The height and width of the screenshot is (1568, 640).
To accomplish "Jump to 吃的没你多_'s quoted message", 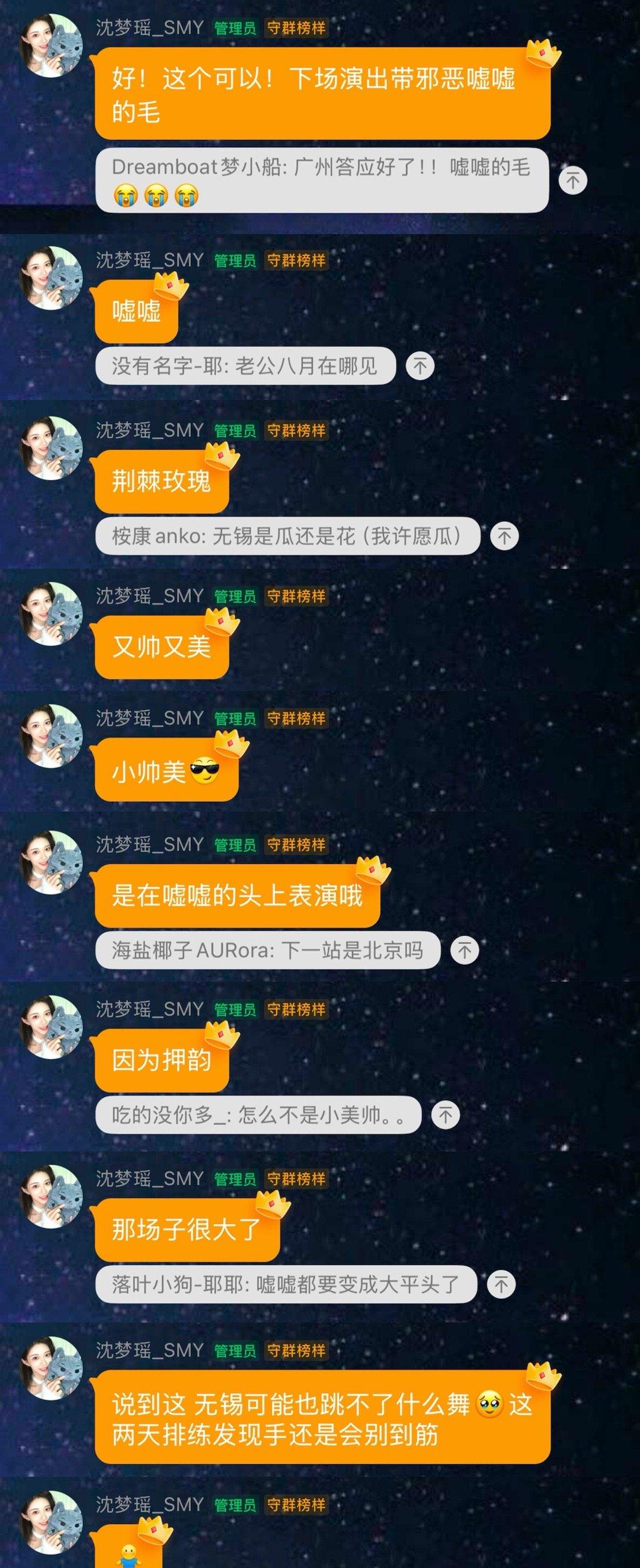I will pos(445,1114).
